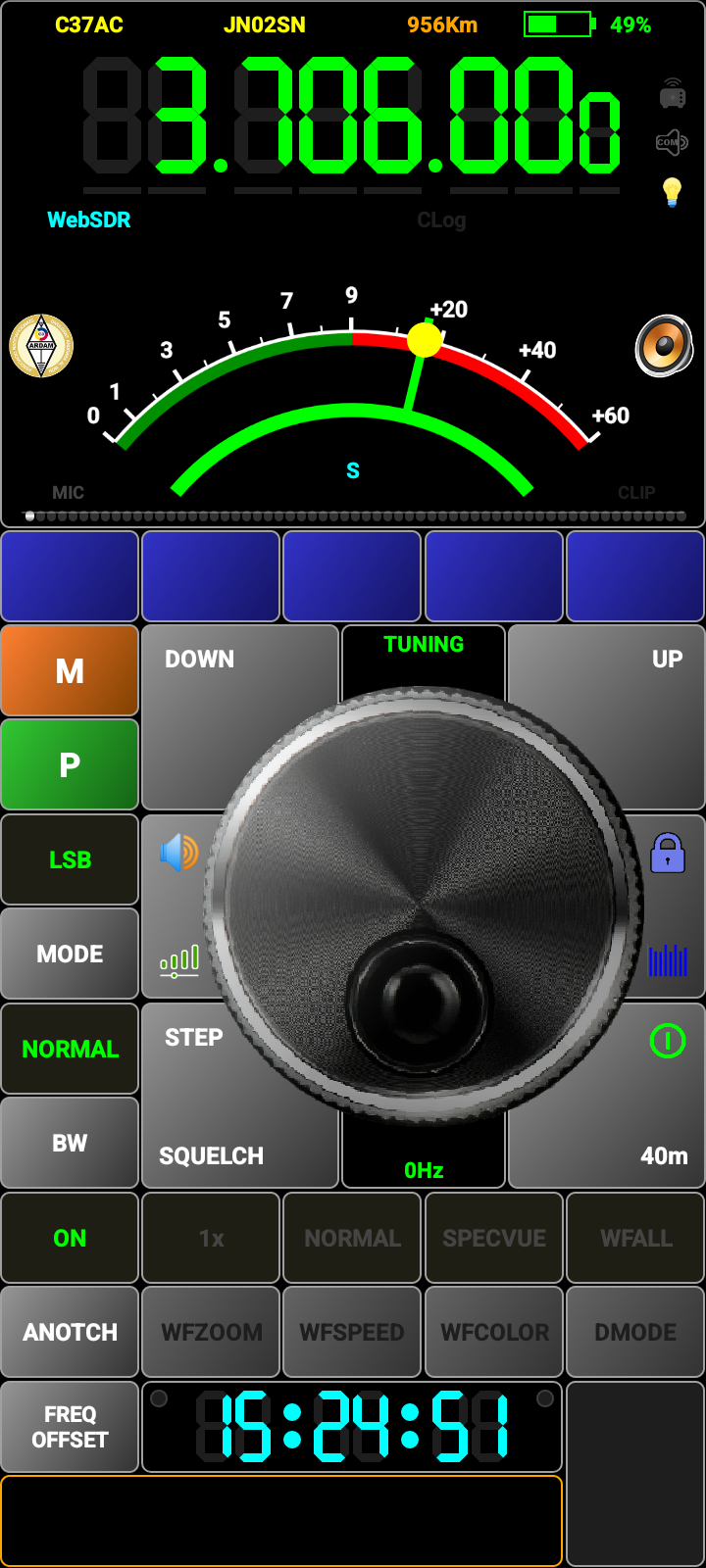Toggle the tuning lock padlock
Image resolution: width=706 pixels, height=1568 pixels.
coord(668,853)
